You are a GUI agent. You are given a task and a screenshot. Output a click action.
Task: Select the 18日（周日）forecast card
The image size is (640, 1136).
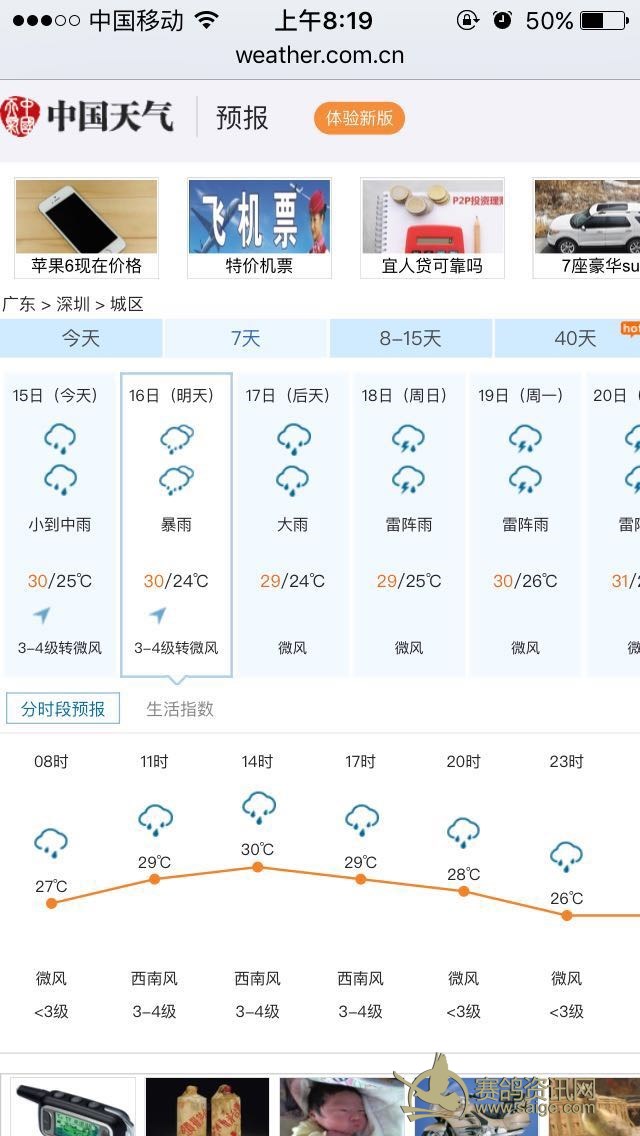(x=408, y=524)
